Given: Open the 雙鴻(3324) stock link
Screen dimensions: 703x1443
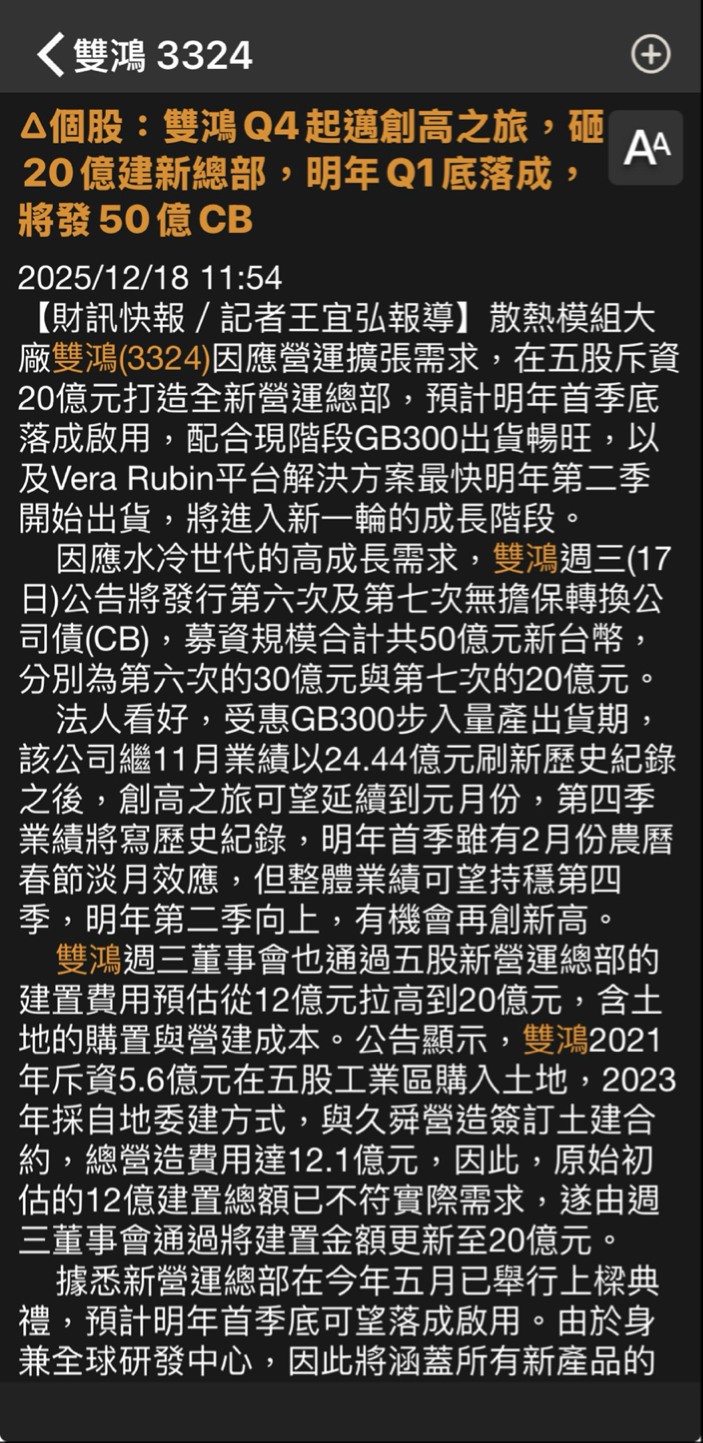Looking at the screenshot, I should pyautogui.click(x=131, y=358).
